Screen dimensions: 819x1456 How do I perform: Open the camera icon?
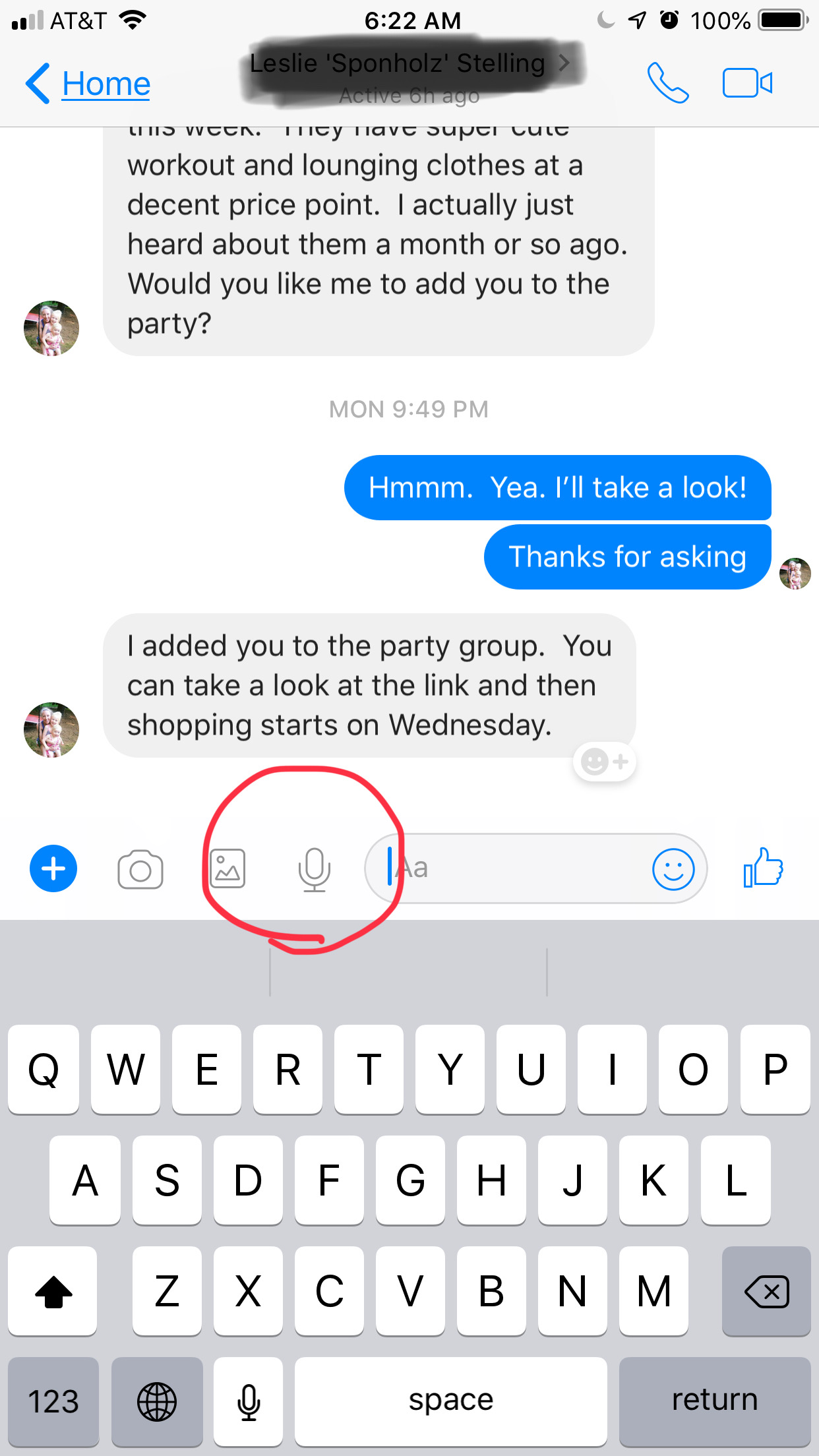[x=140, y=868]
